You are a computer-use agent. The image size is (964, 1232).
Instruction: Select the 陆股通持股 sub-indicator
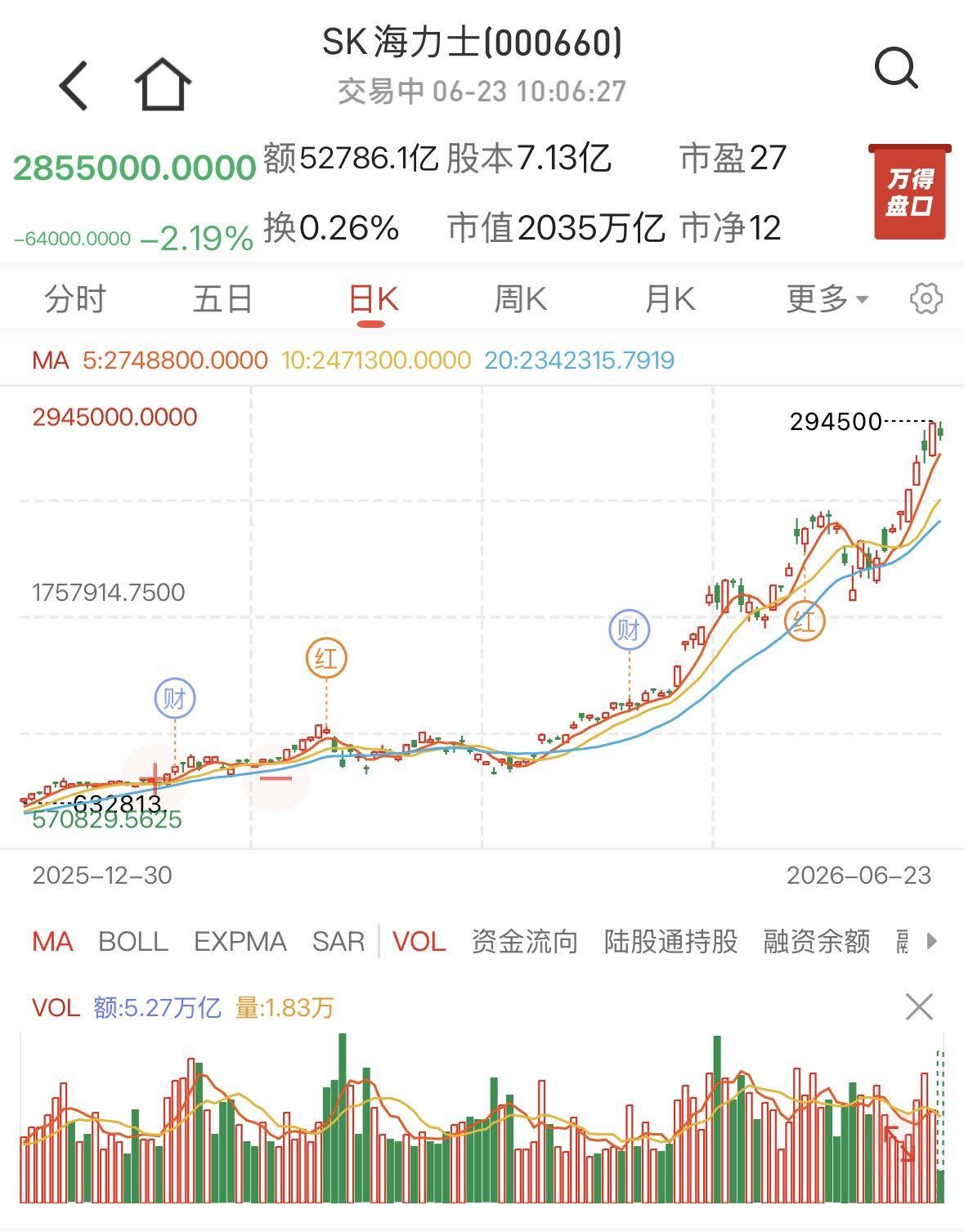(x=670, y=942)
